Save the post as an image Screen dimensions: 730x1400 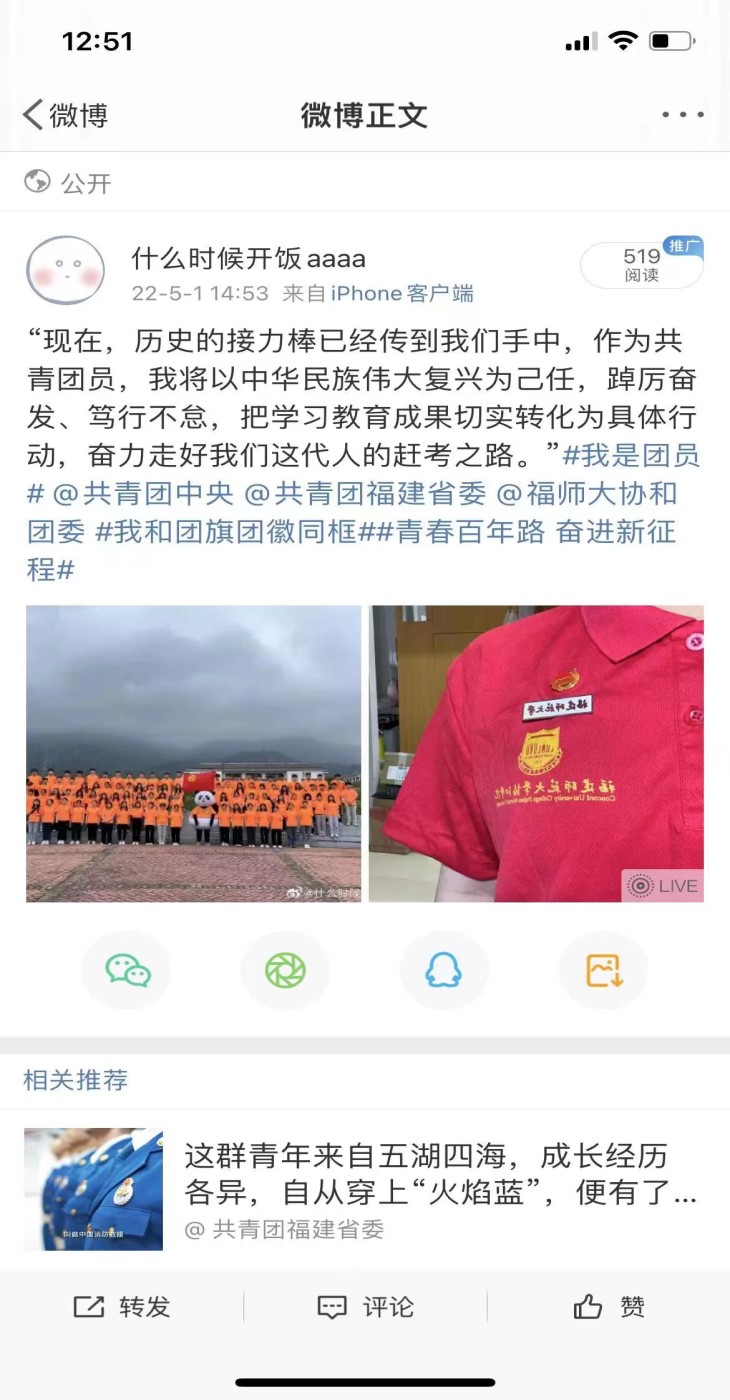pyautogui.click(x=603, y=970)
